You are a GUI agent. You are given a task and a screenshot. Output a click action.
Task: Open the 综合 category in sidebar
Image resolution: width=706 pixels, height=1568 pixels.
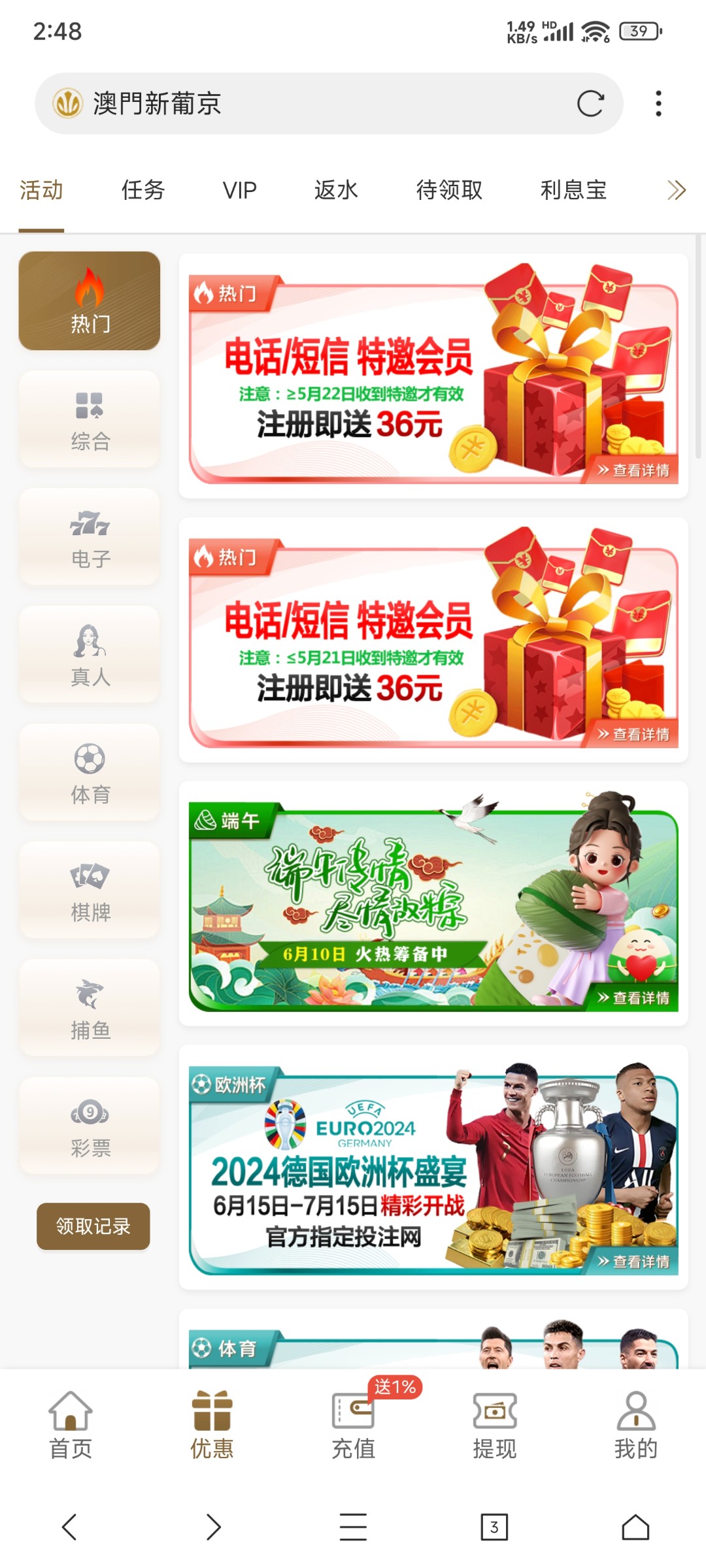tap(89, 418)
